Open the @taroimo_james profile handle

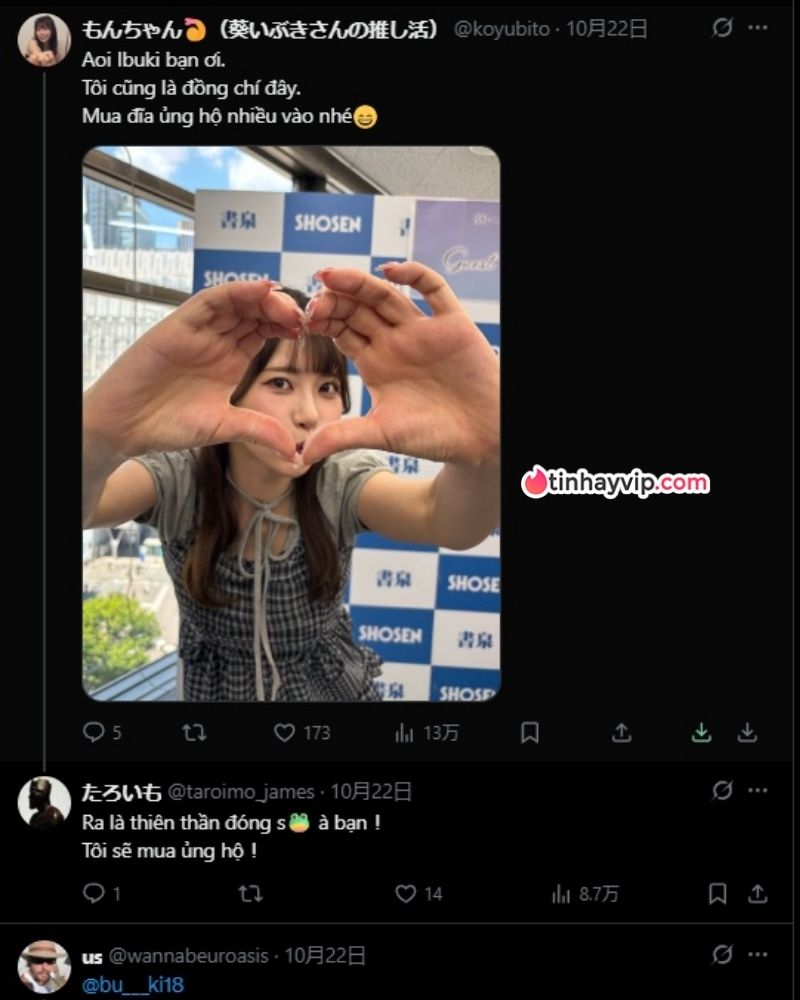click(240, 792)
